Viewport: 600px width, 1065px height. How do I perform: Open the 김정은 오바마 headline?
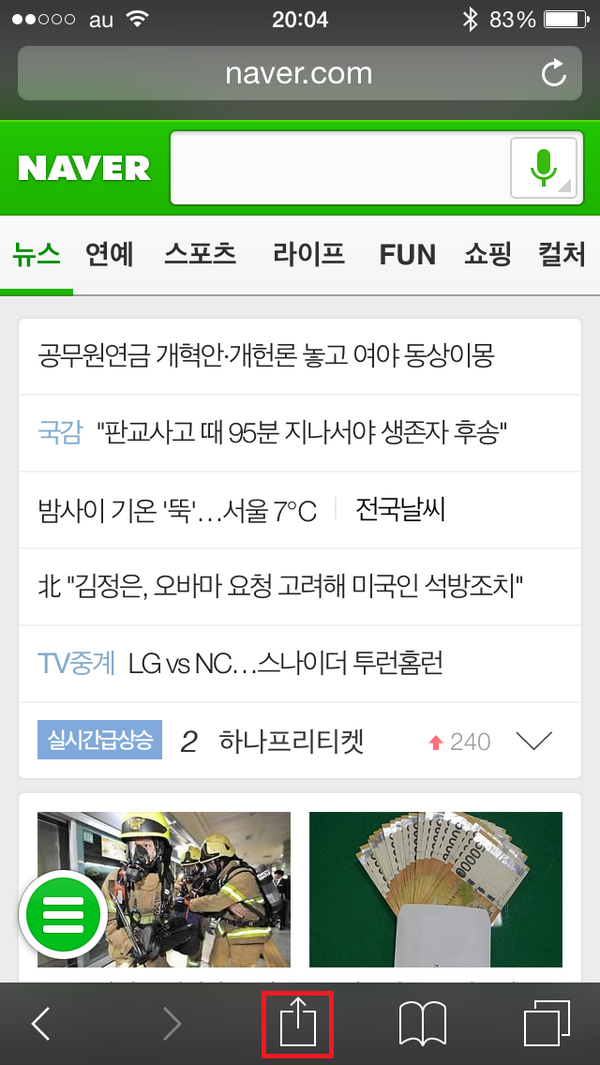click(x=282, y=586)
